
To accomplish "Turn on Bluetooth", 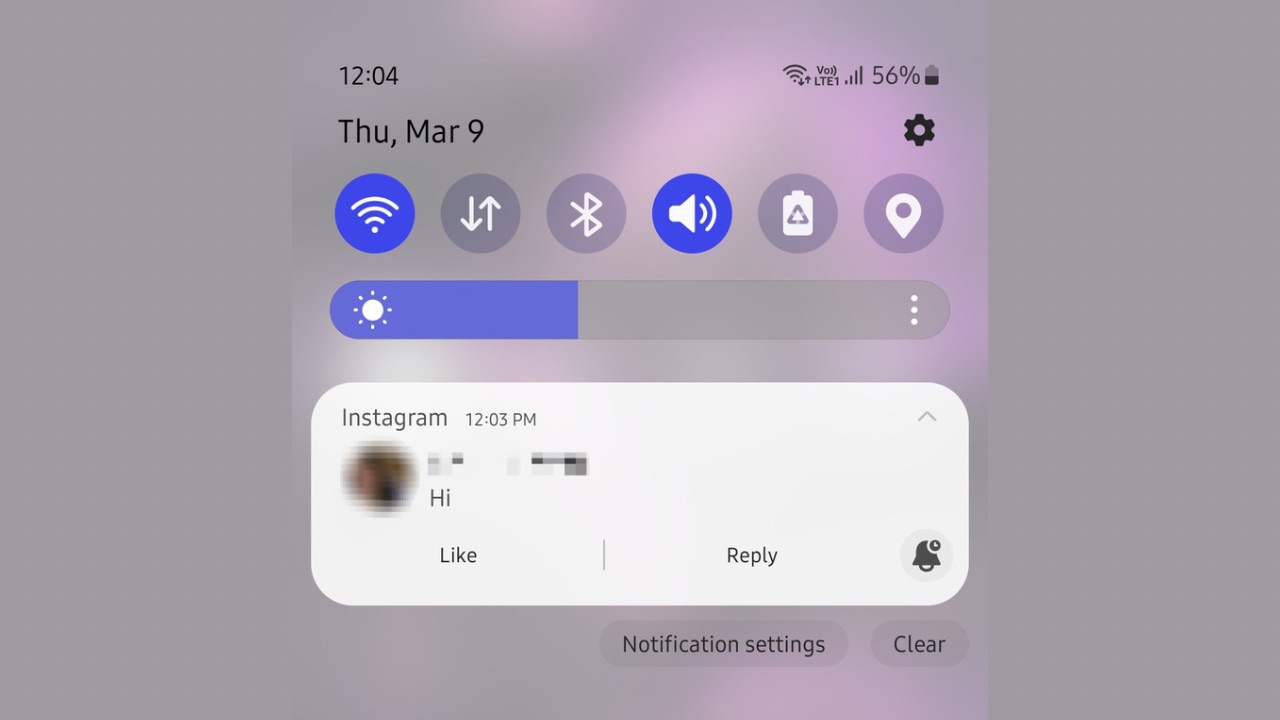I will point(586,213).
